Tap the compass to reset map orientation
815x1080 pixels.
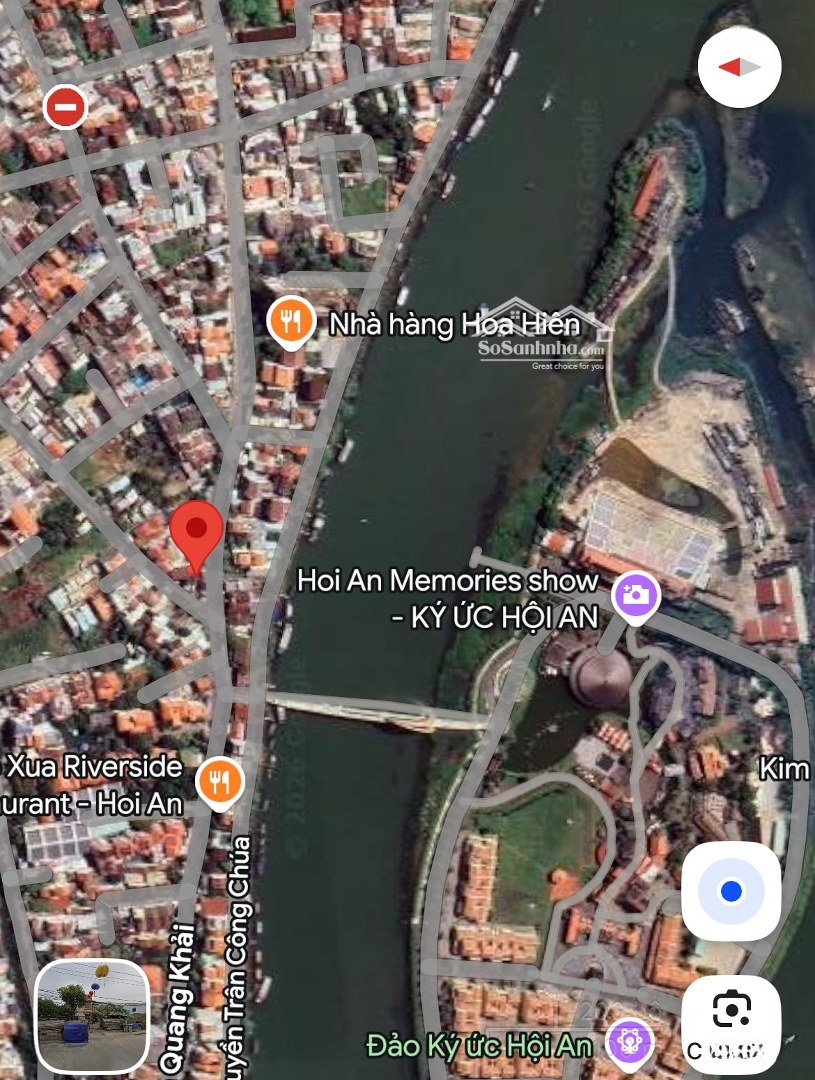point(739,67)
